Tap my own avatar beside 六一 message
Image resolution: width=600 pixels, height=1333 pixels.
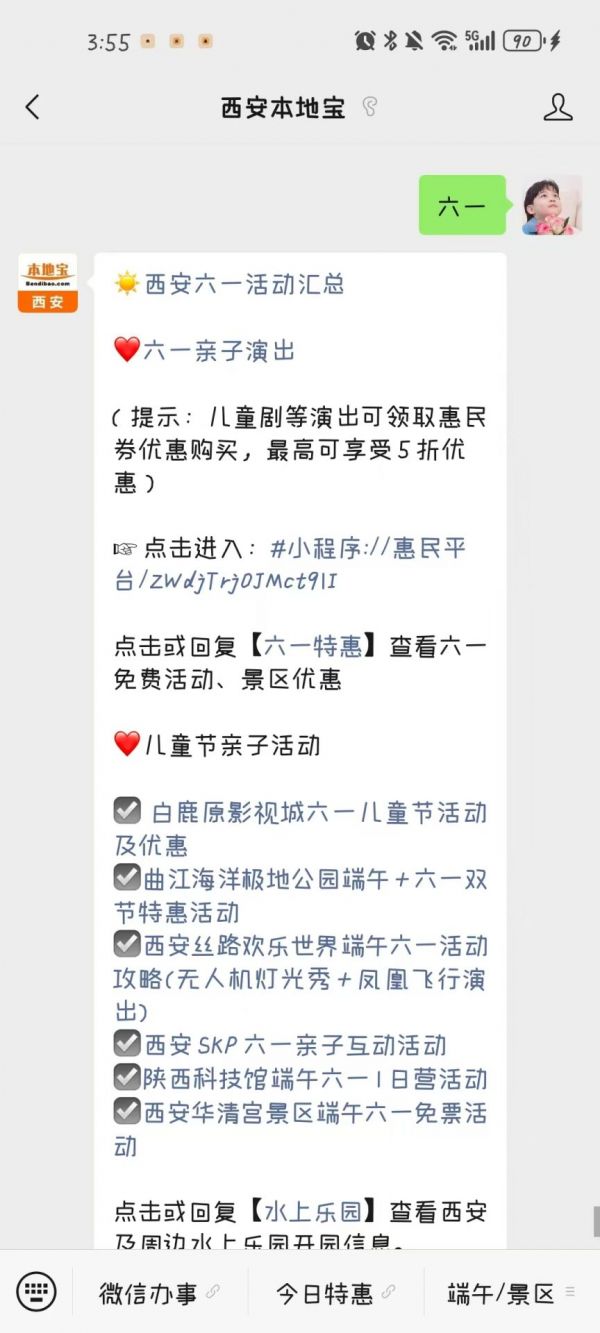tap(551, 205)
